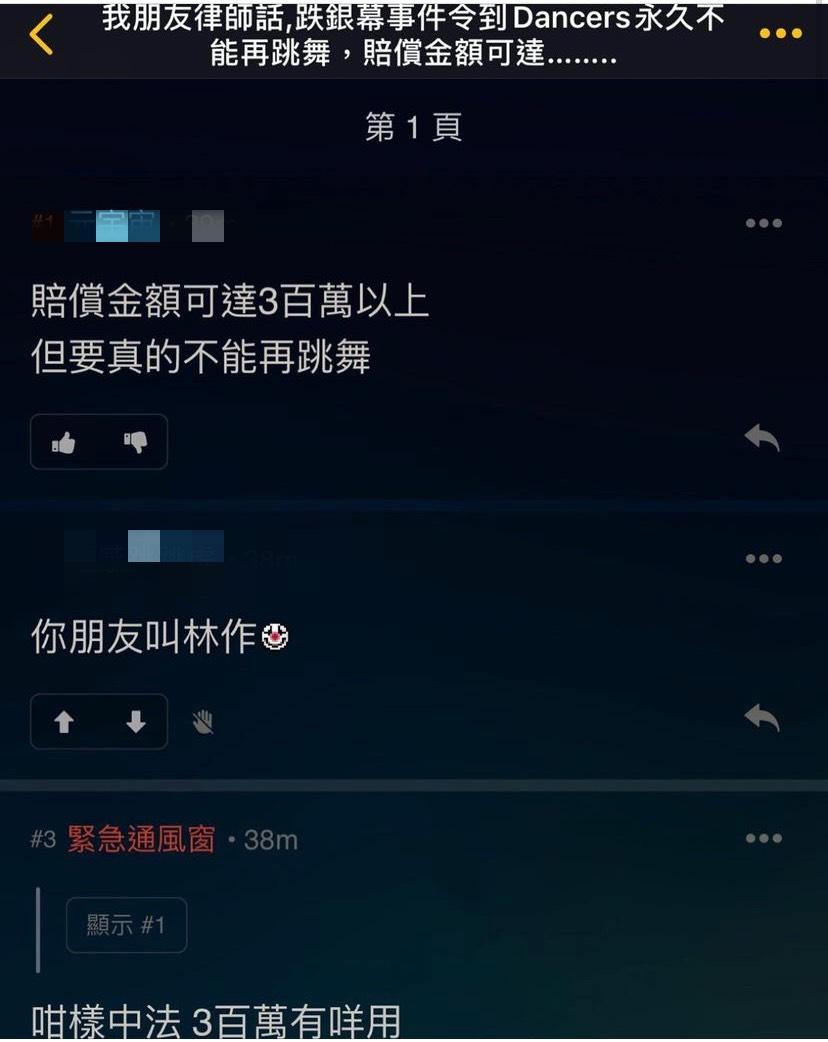This screenshot has height=1042, width=828.
Task: Open more options for the 你朋友叫林作 comment
Action: 763,558
